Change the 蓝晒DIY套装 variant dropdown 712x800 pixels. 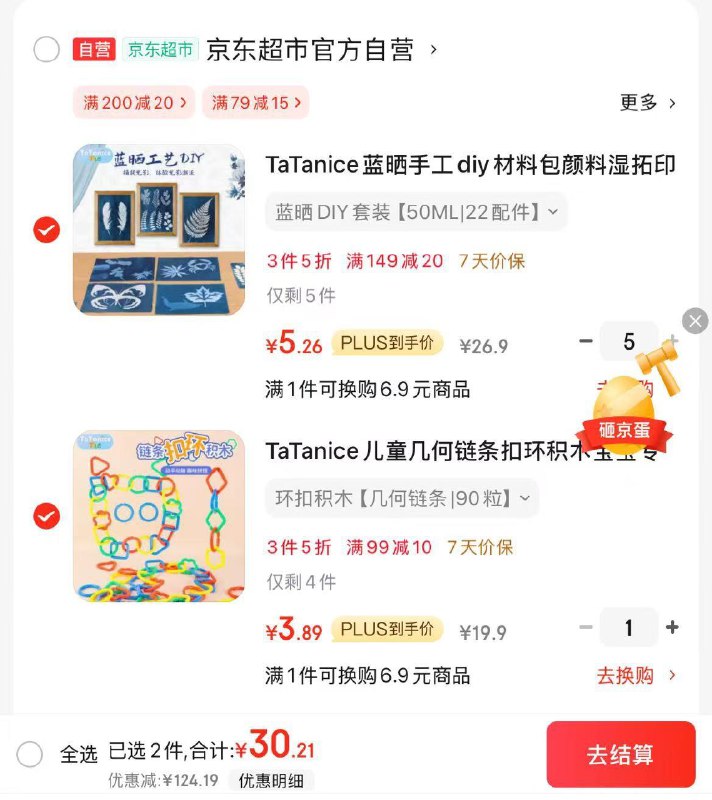point(416,212)
